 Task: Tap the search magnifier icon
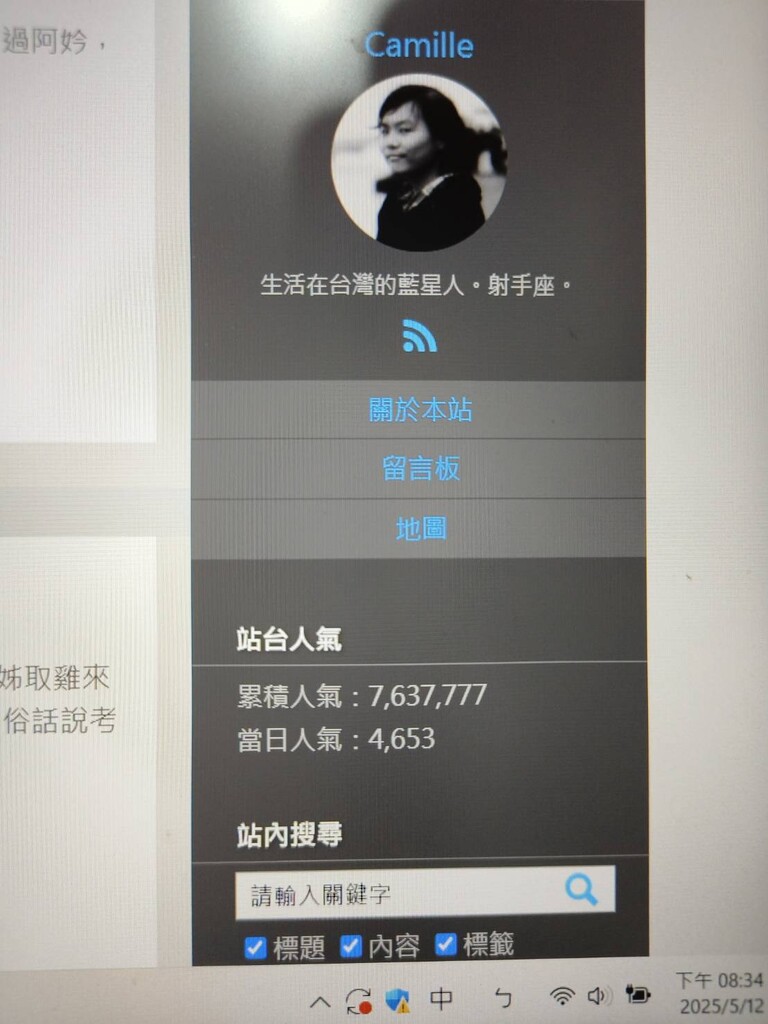(581, 889)
